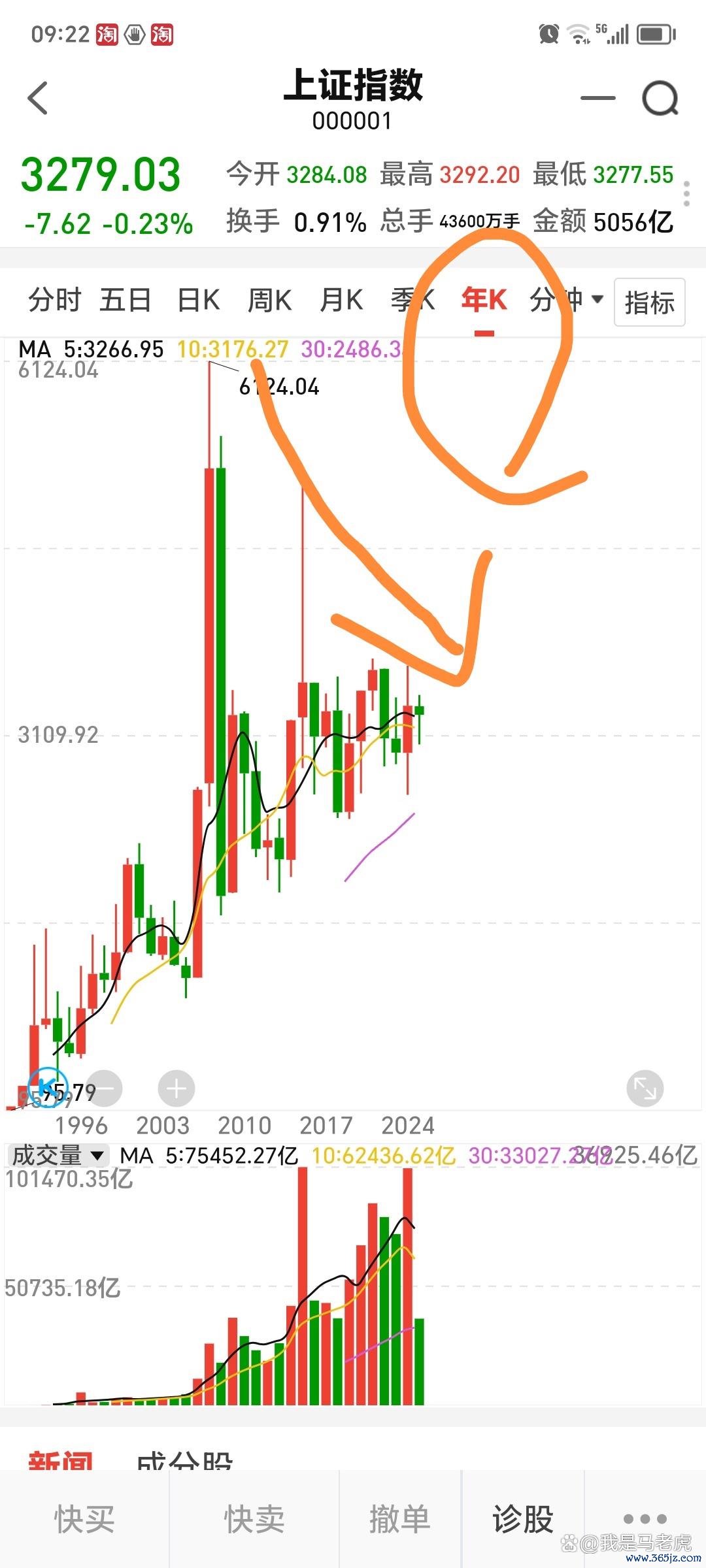The height and width of the screenshot is (1568, 706).
Task: Switch to 周K weekly chart
Action: click(x=269, y=301)
